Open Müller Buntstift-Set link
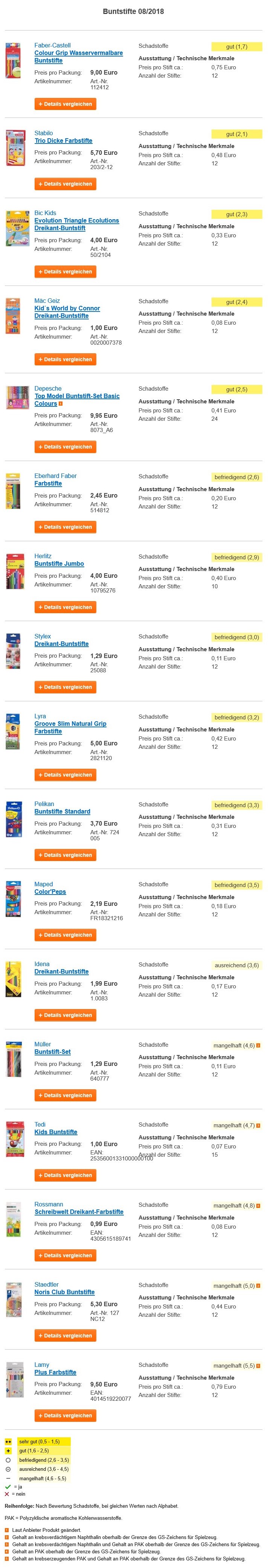This screenshot has width=268, height=1568. coord(52,1052)
